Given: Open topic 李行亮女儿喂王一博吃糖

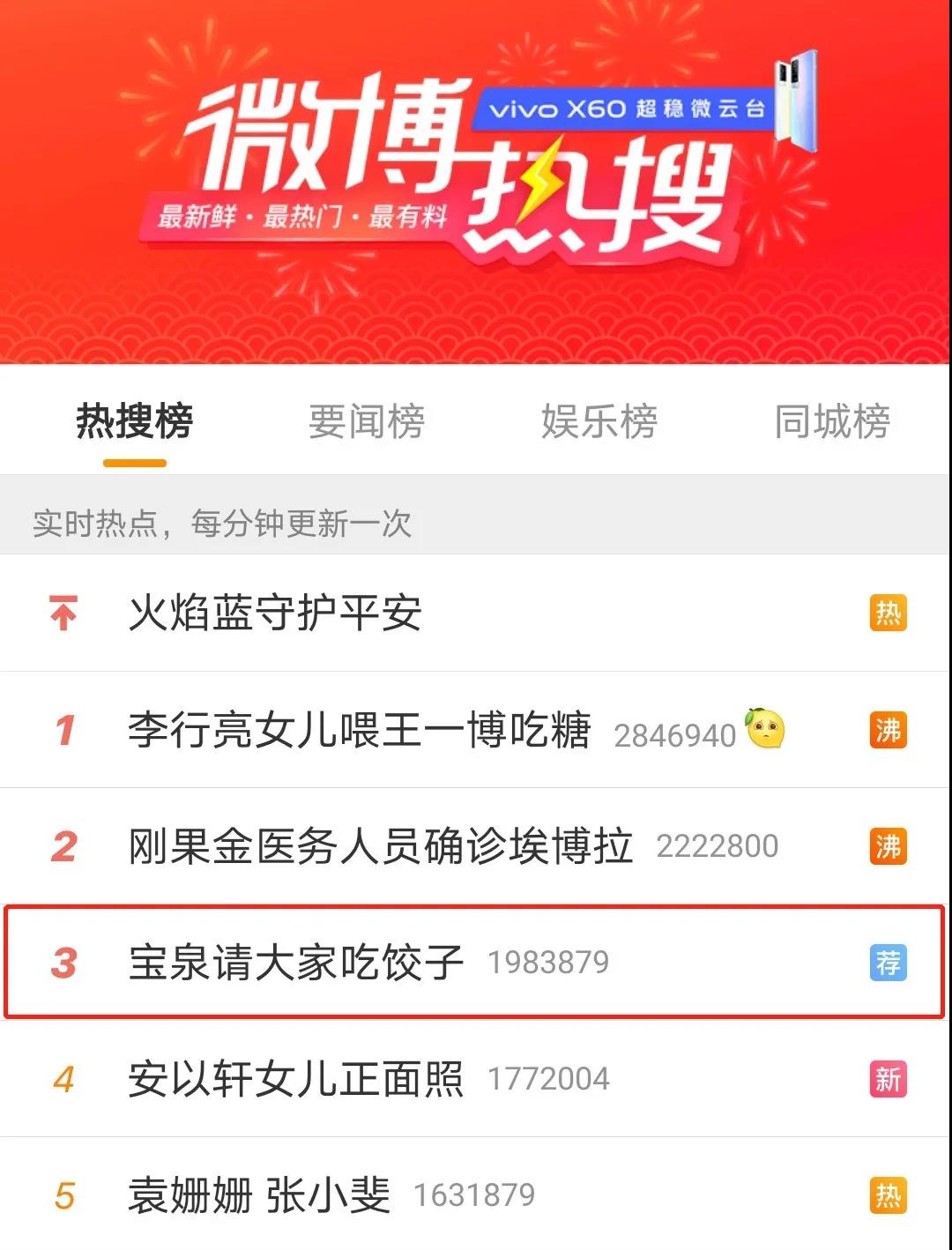Looking at the screenshot, I should pos(360,730).
